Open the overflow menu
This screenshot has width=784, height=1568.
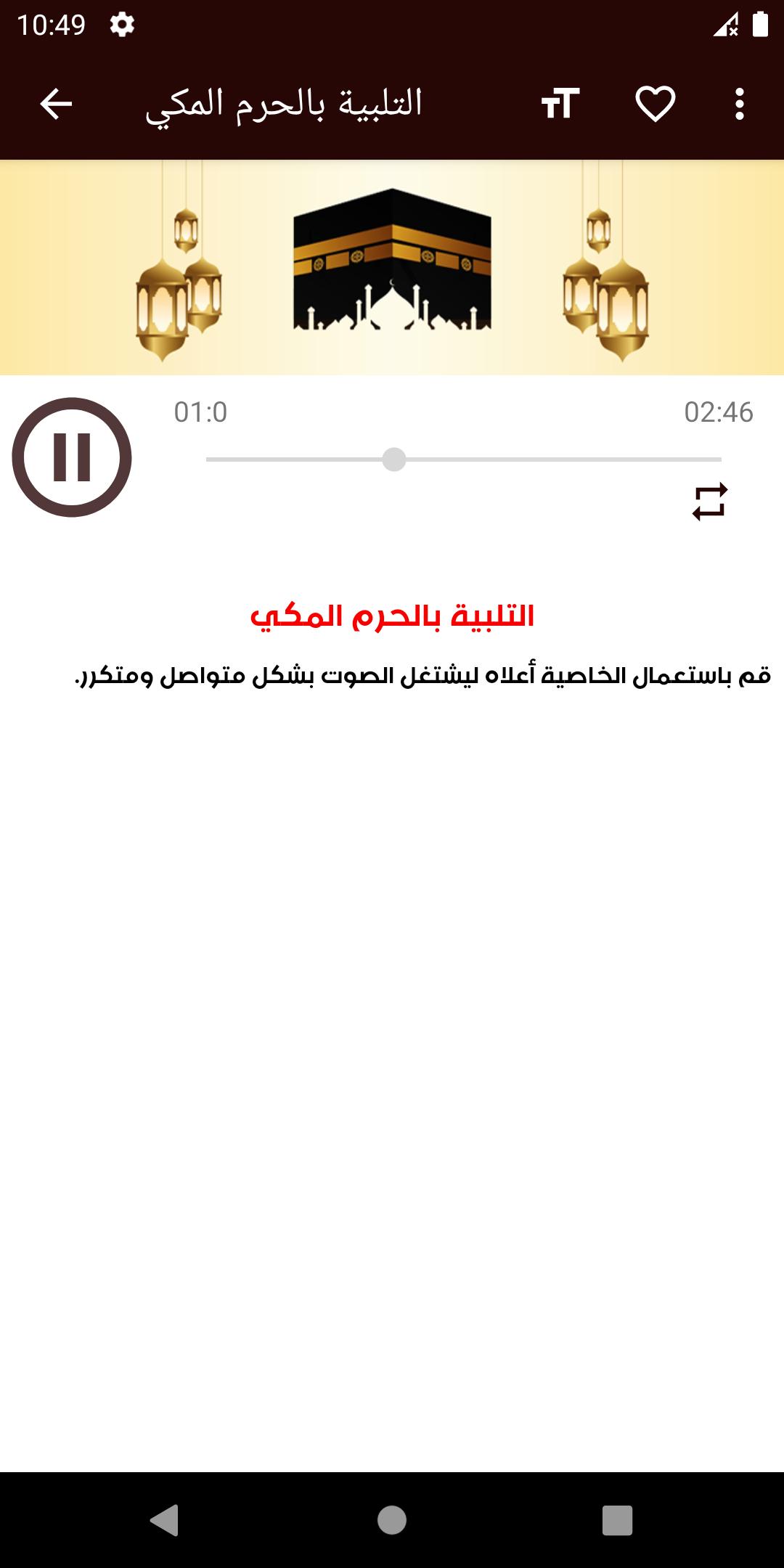739,104
